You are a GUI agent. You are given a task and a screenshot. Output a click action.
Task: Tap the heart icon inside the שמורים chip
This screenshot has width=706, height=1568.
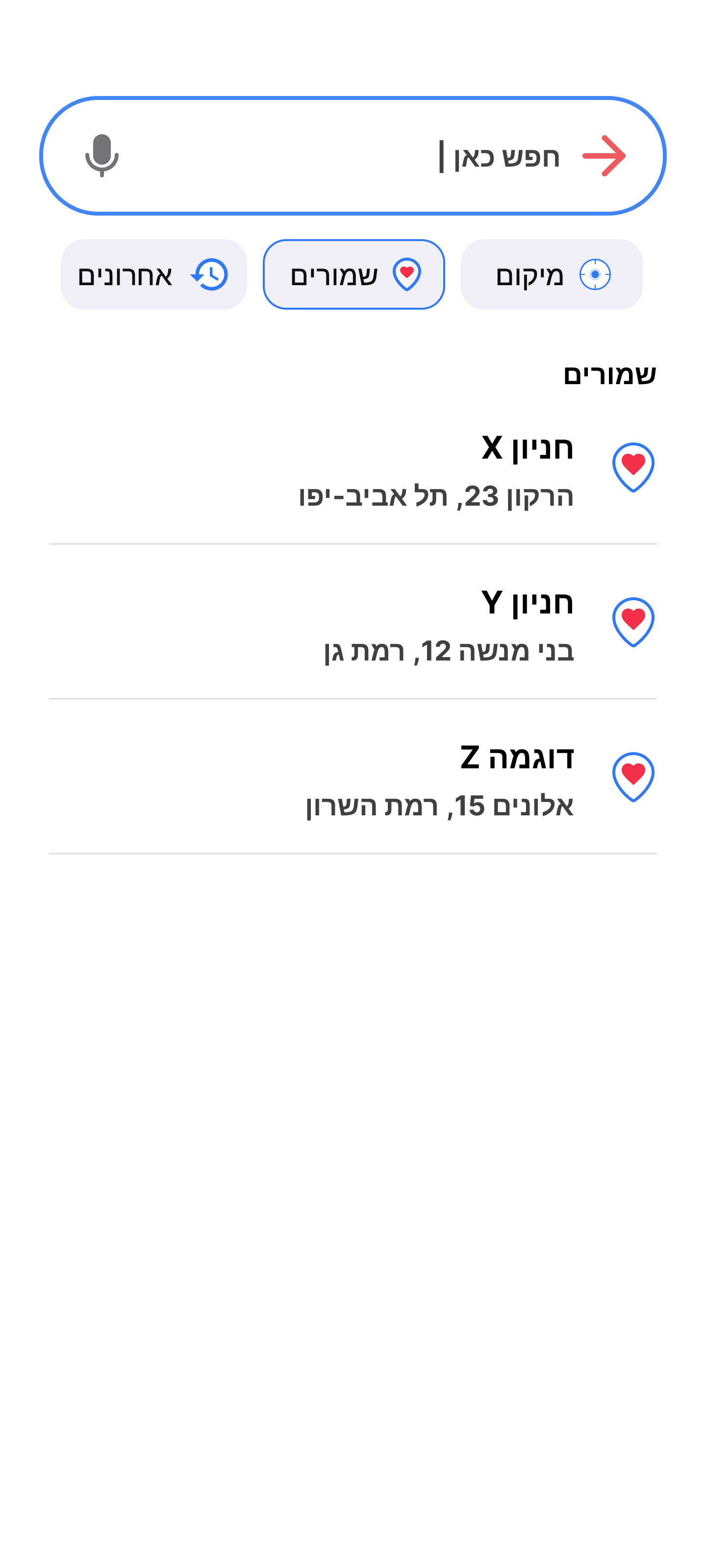pyautogui.click(x=407, y=274)
